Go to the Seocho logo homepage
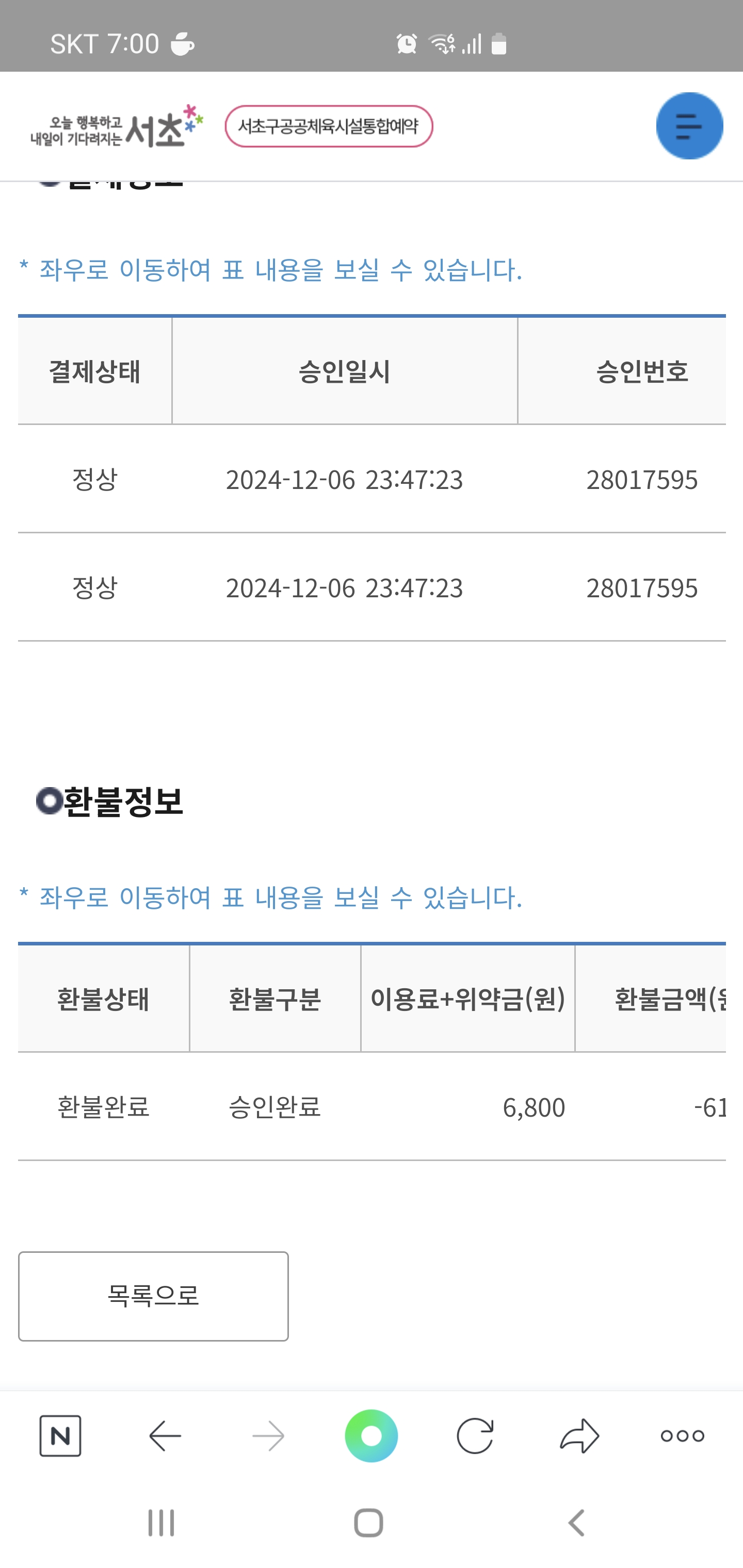This screenshot has width=743, height=1568. coord(117,126)
